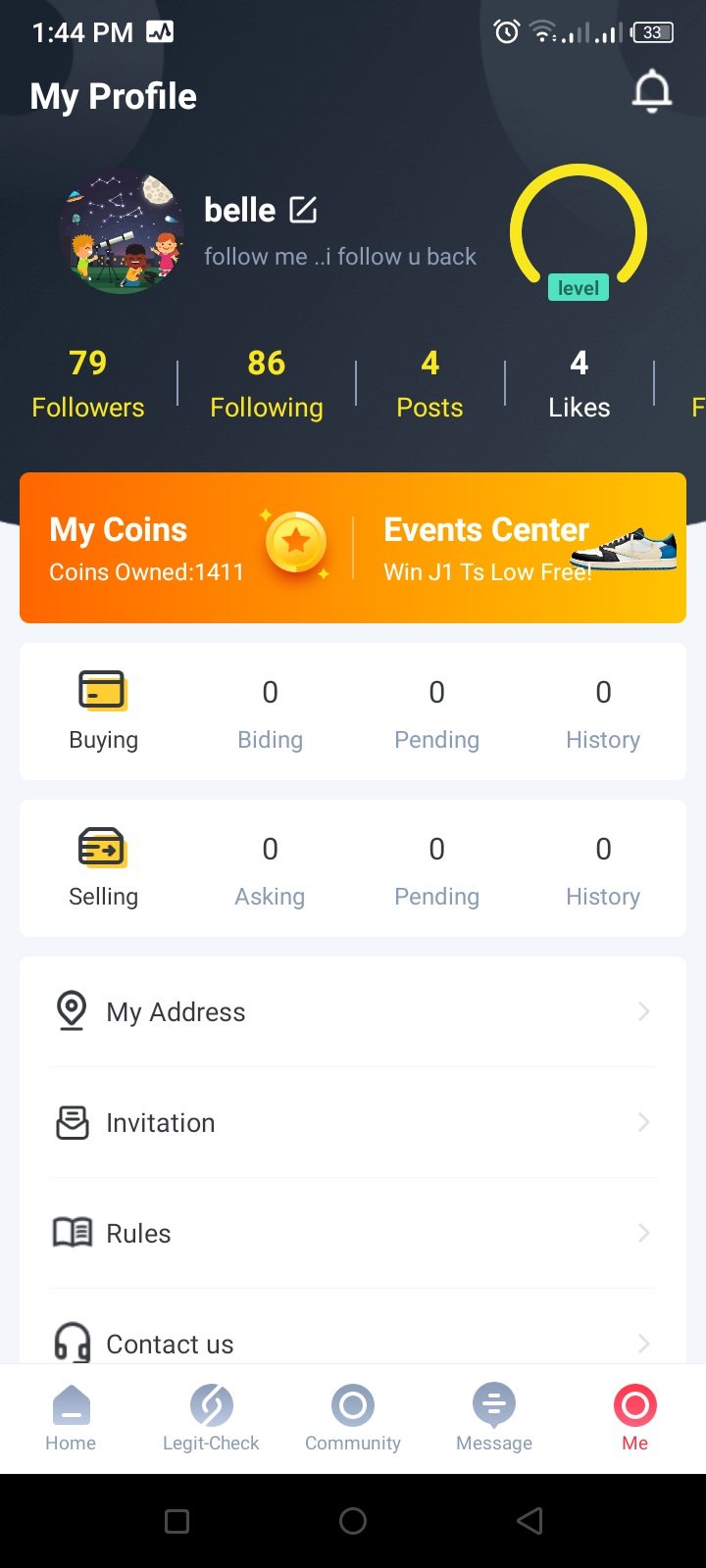The height and width of the screenshot is (1568, 706).
Task: Open the profile avatar picture
Action: tap(122, 231)
